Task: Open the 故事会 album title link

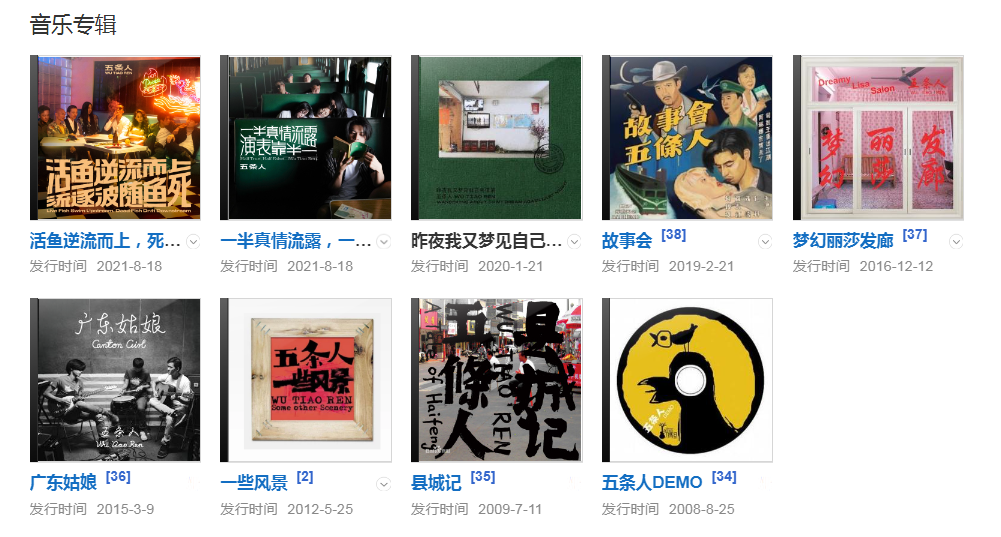Action: tap(626, 241)
